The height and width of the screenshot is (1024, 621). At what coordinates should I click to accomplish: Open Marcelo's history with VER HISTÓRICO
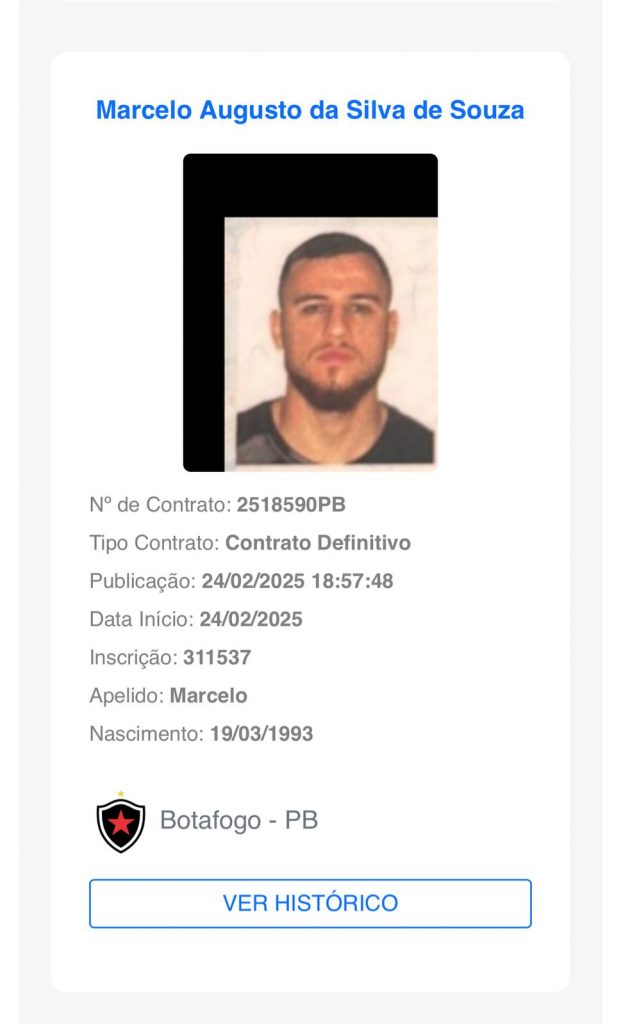point(310,903)
